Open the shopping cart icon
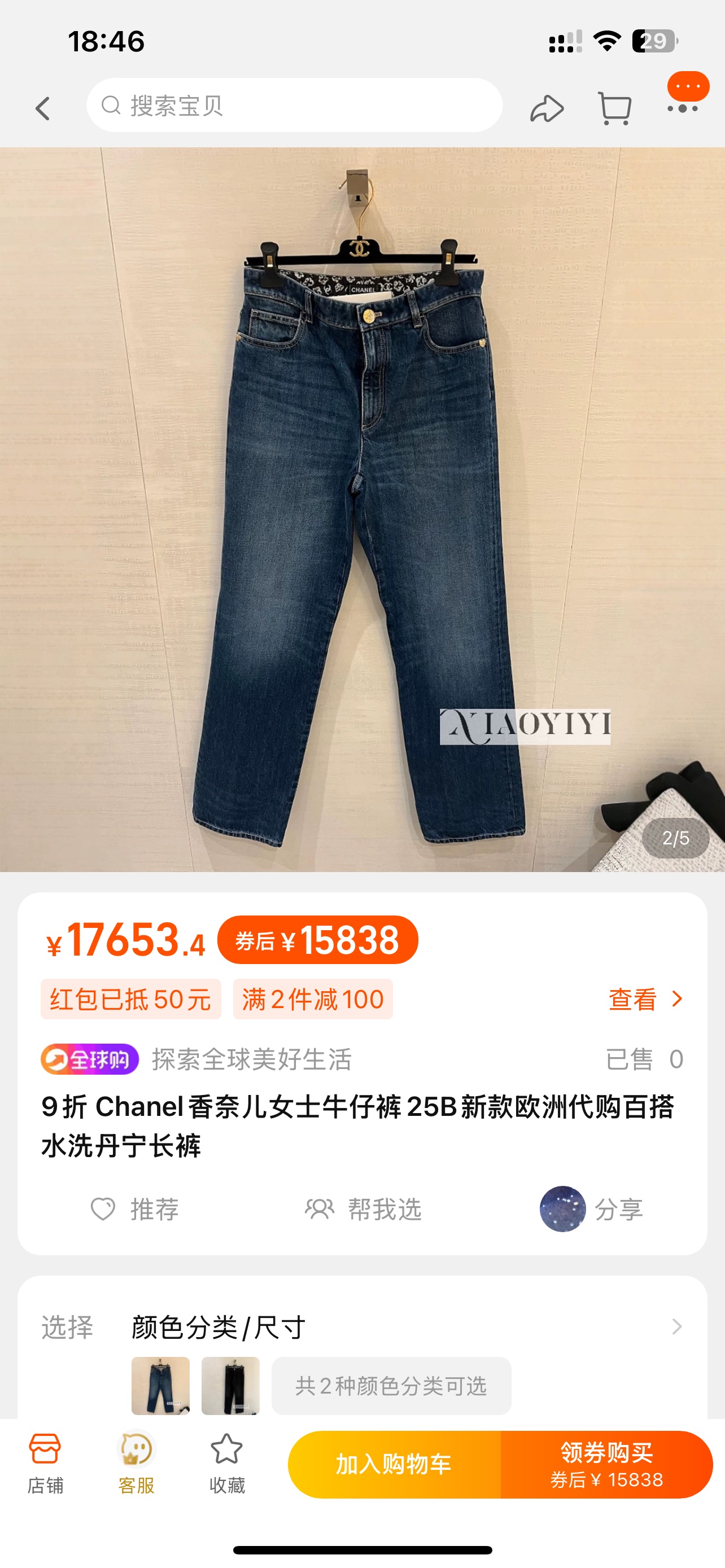725x1568 pixels. click(x=615, y=109)
